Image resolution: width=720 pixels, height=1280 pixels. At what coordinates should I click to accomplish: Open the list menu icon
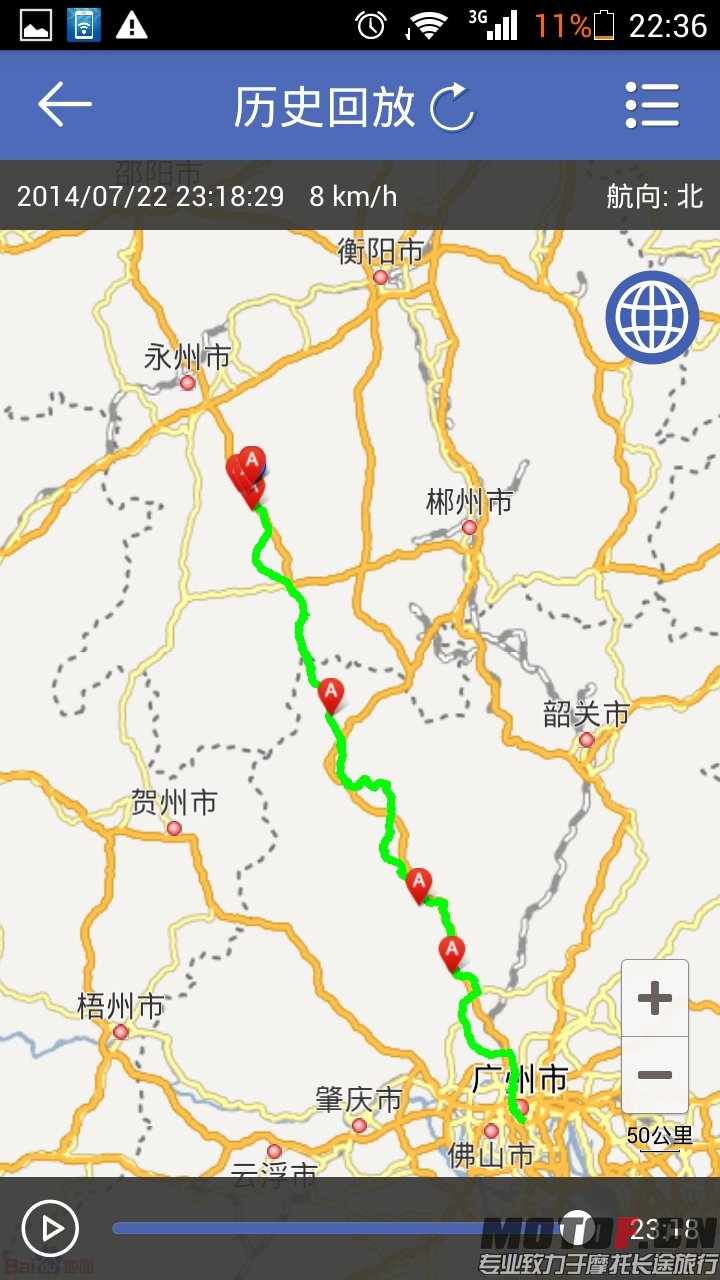pyautogui.click(x=652, y=104)
